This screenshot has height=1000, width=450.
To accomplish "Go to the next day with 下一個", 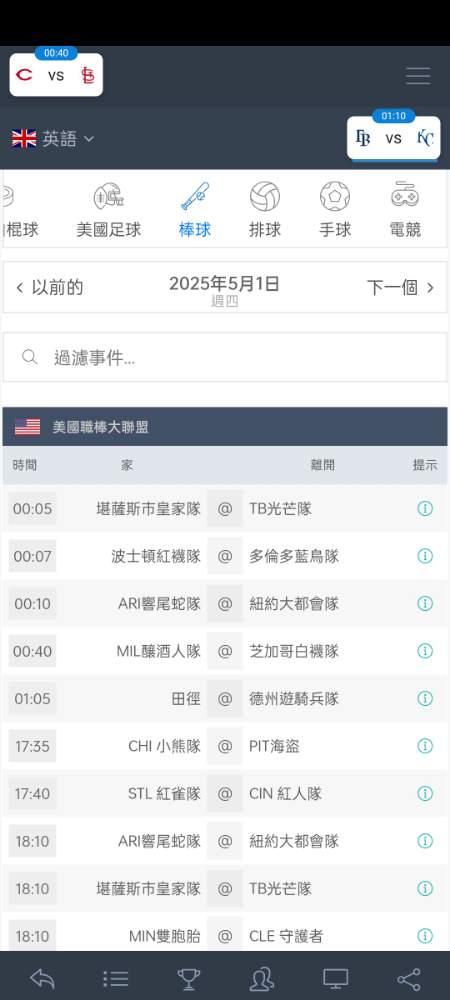I will coord(400,288).
